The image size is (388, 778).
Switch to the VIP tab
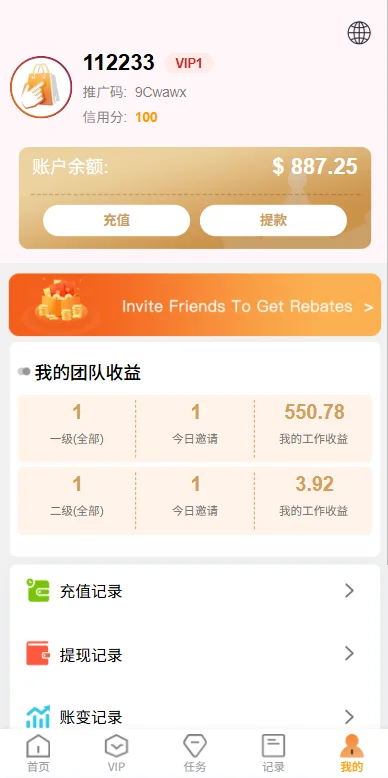(x=117, y=753)
